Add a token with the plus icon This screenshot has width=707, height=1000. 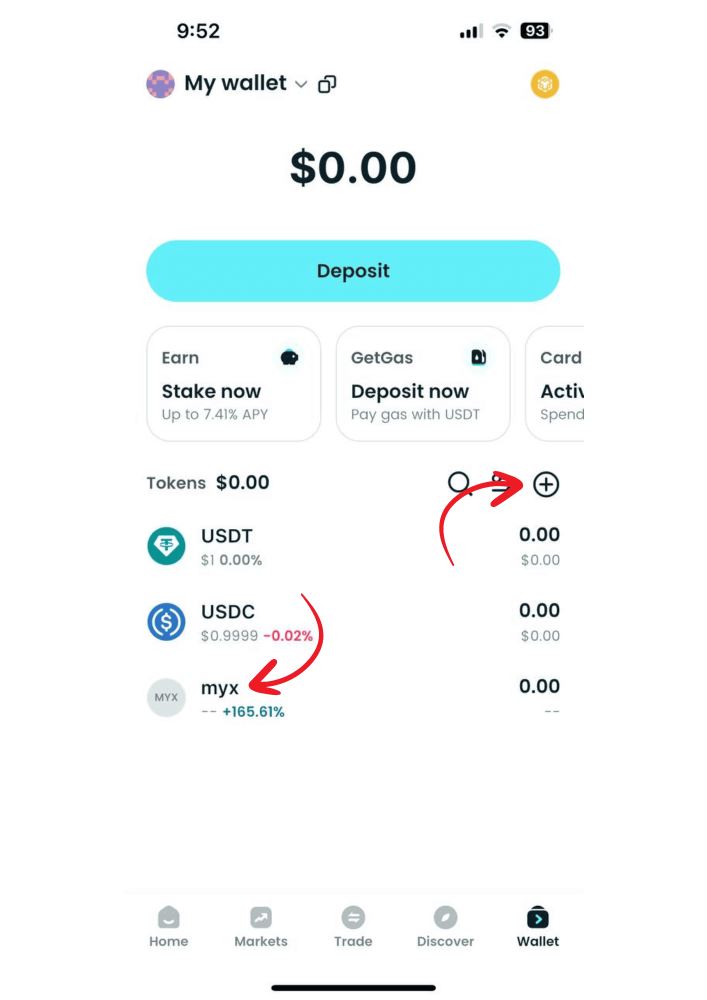545,485
